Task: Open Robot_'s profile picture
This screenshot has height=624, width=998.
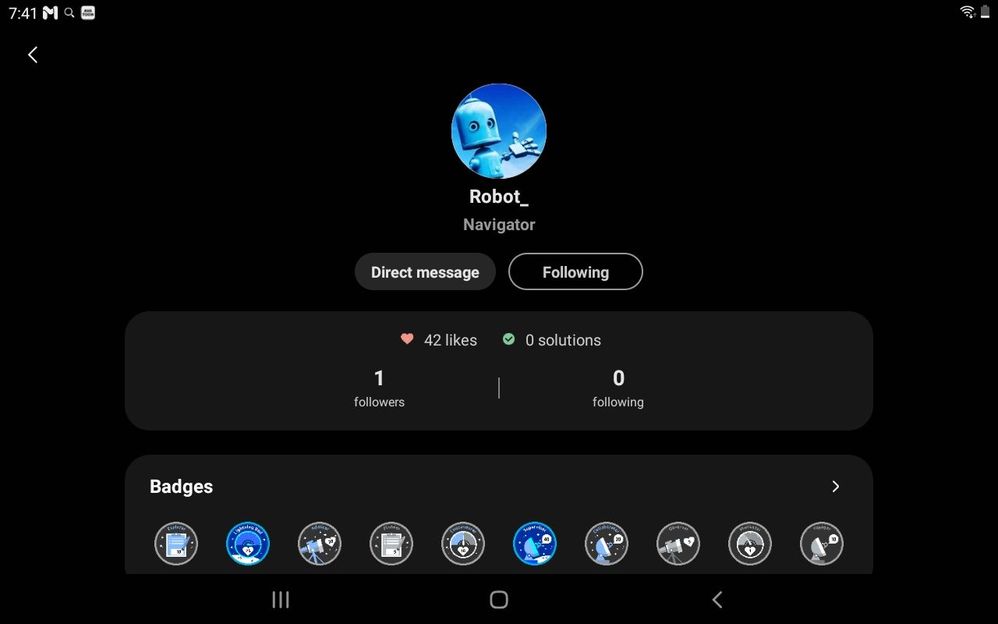Action: point(499,131)
